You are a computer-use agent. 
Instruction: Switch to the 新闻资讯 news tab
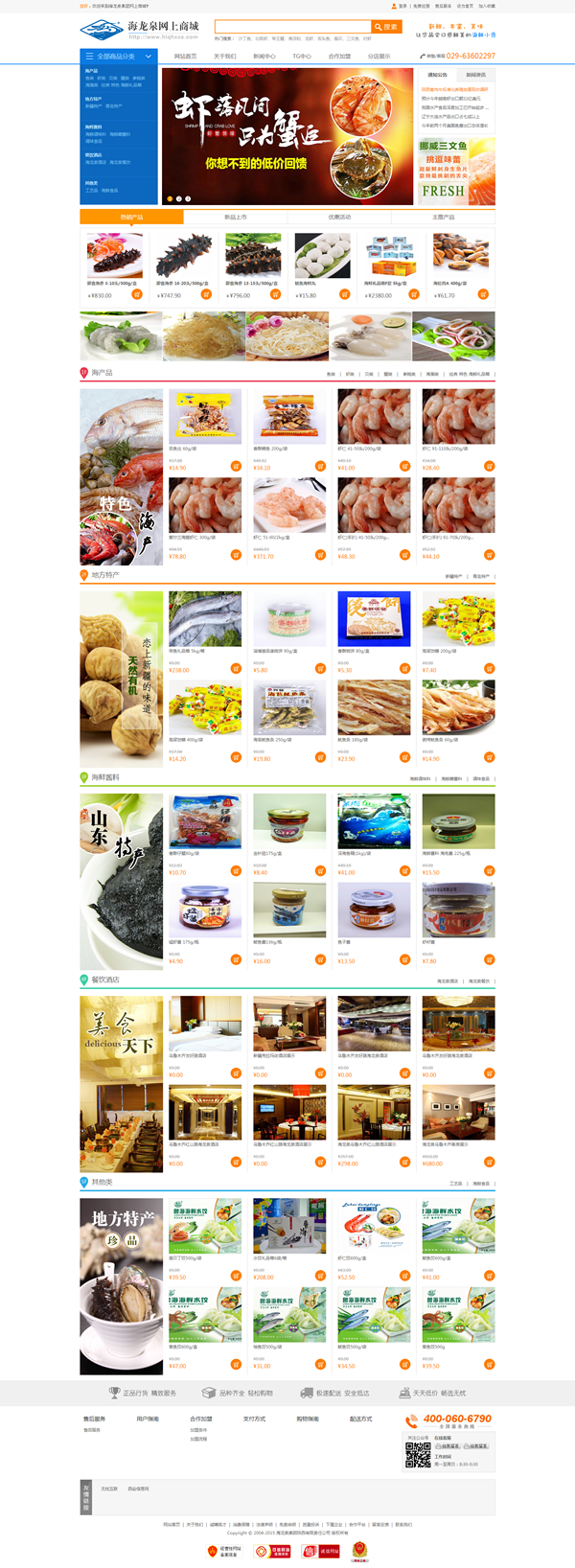click(x=475, y=75)
